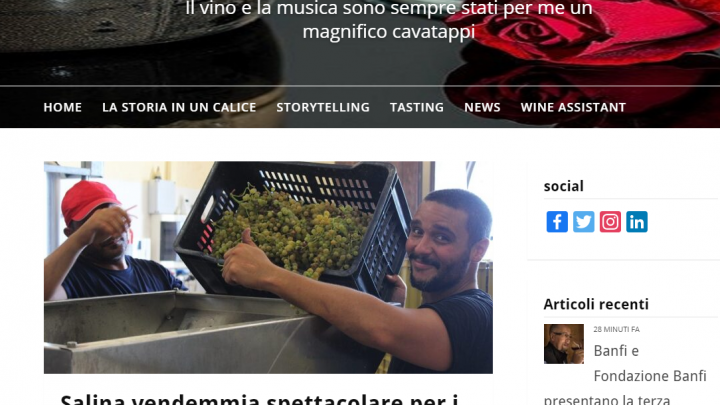
Task: Open the LinkedIn social icon
Action: (637, 222)
